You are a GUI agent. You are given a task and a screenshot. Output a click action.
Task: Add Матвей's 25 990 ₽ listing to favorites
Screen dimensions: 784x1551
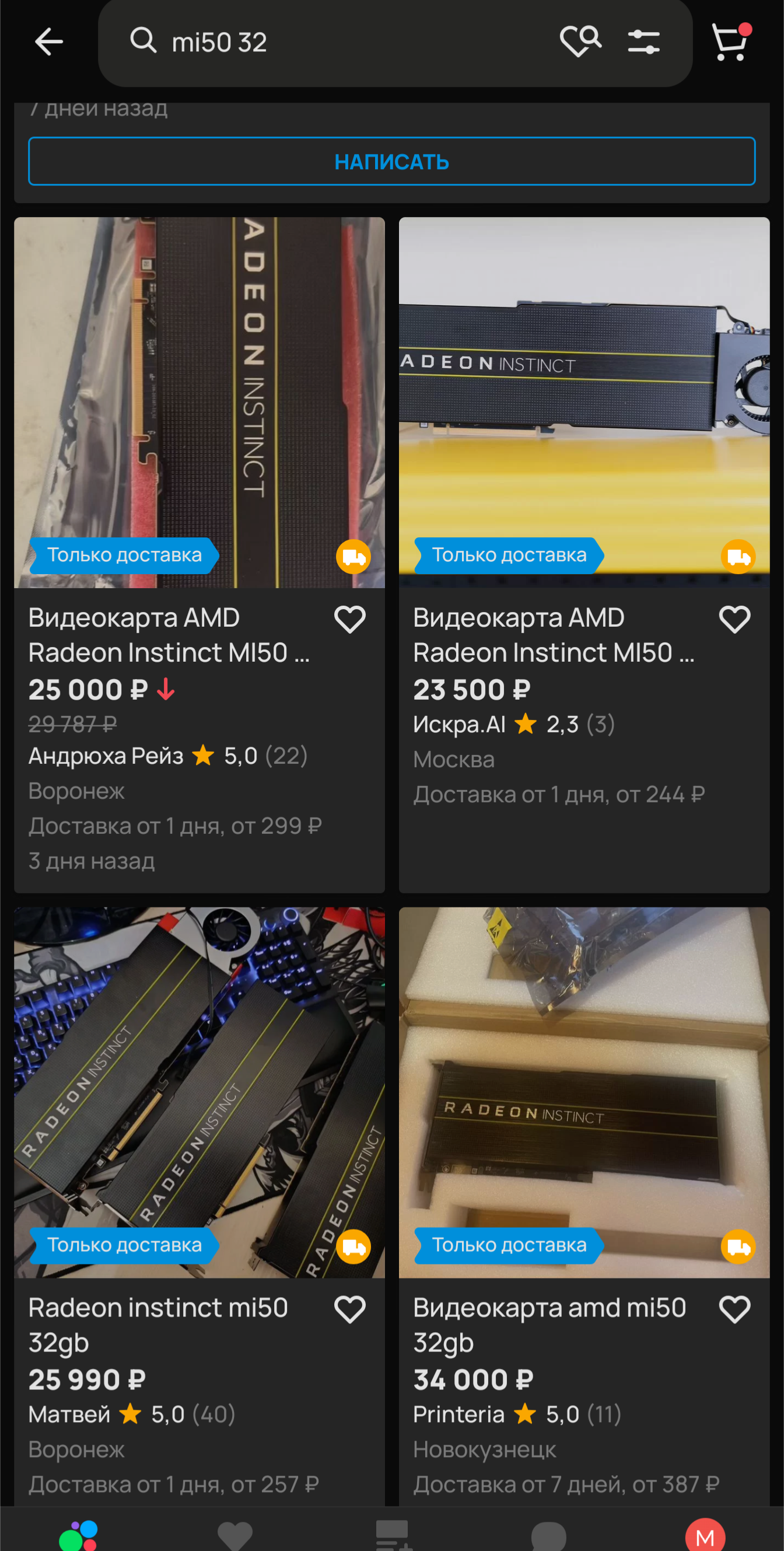pos(349,1309)
